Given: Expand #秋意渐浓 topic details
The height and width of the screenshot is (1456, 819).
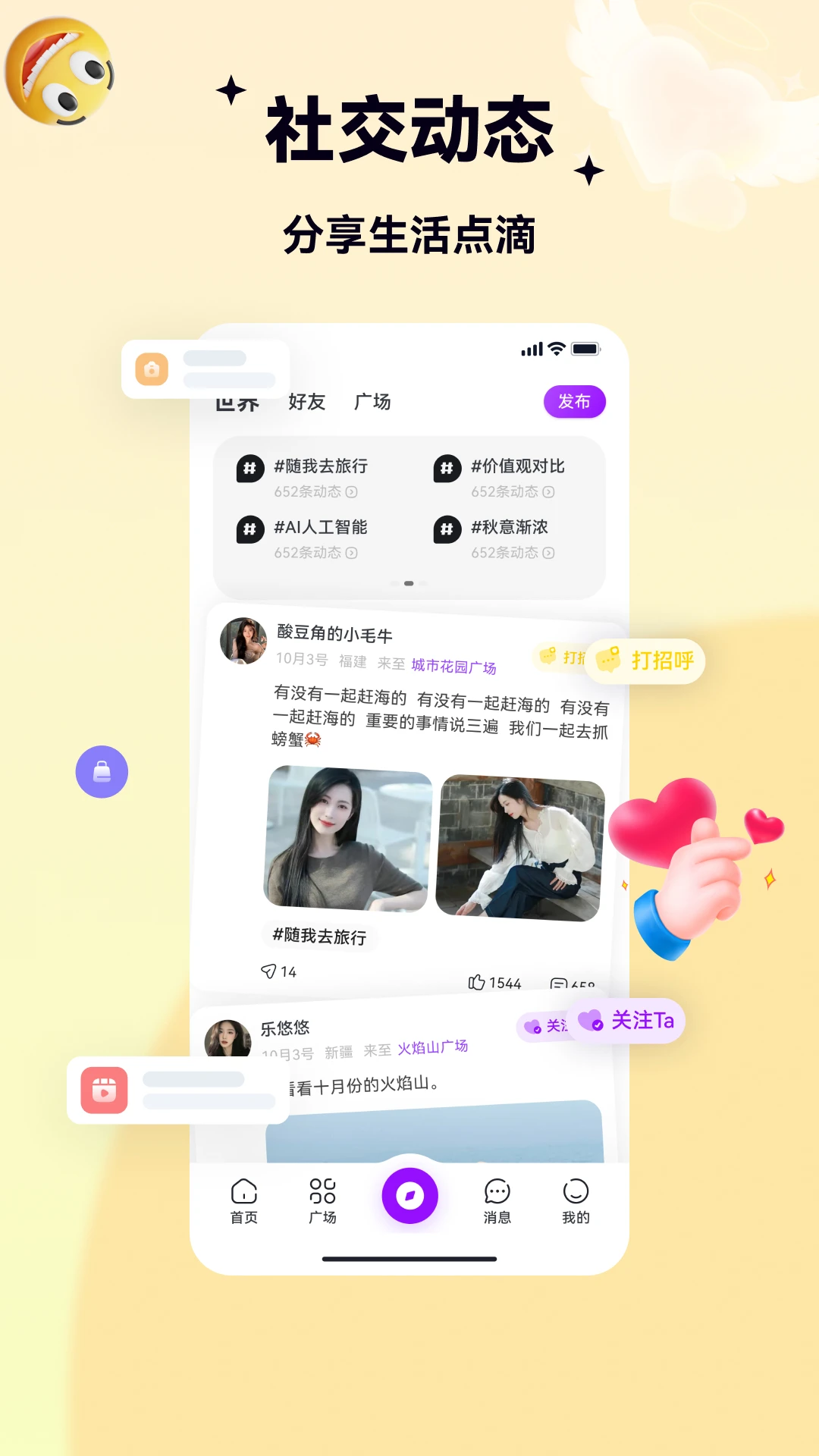Looking at the screenshot, I should [548, 553].
